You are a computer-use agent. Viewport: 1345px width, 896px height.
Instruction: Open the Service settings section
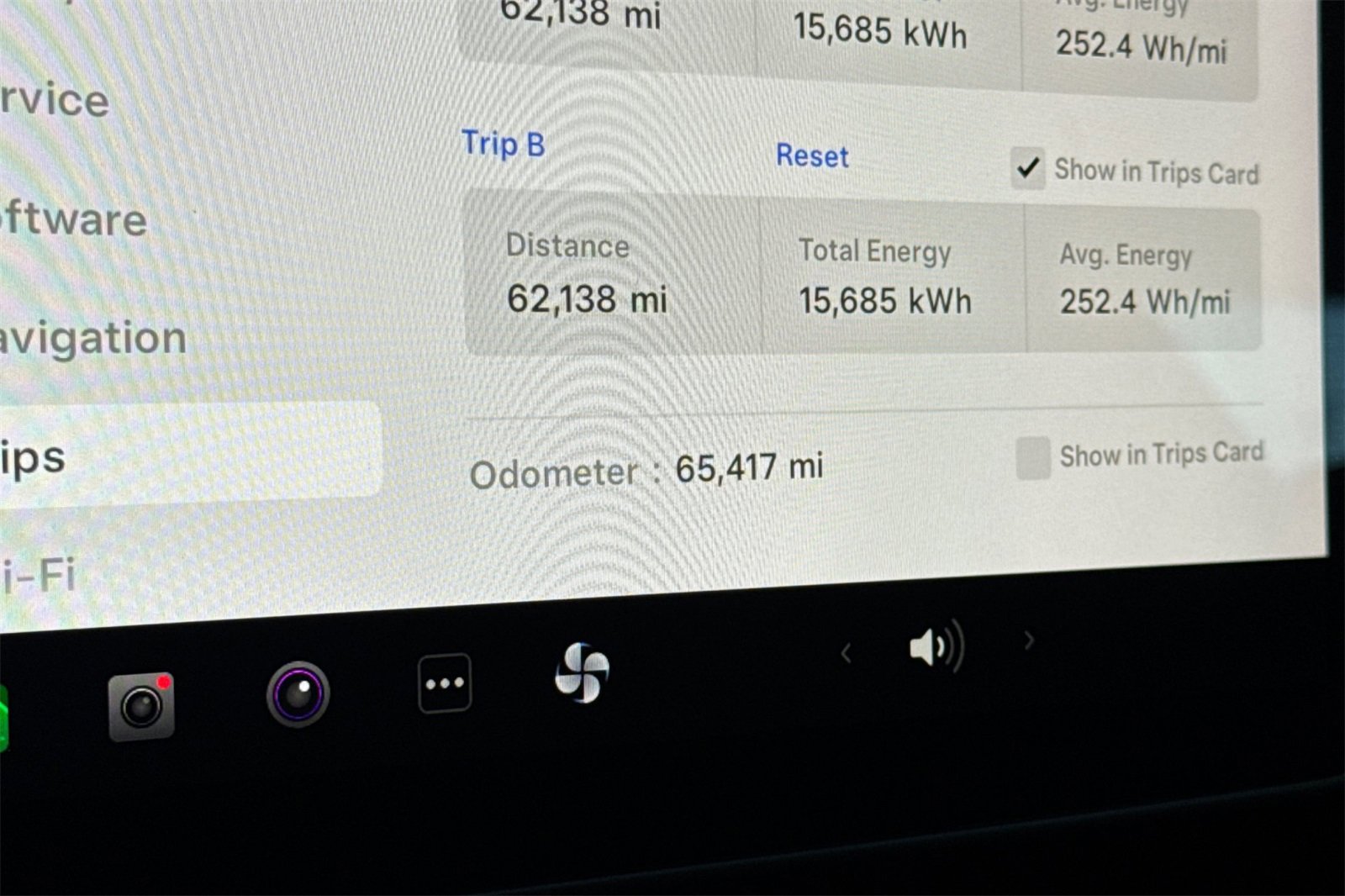(x=55, y=101)
